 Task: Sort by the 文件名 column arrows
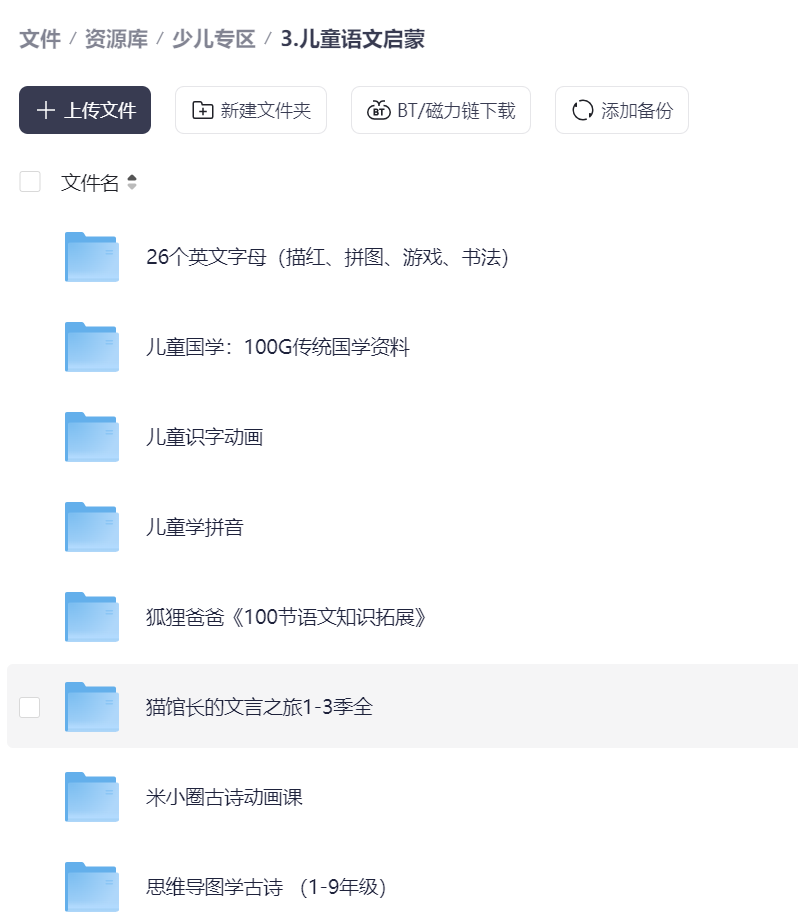pyautogui.click(x=132, y=183)
